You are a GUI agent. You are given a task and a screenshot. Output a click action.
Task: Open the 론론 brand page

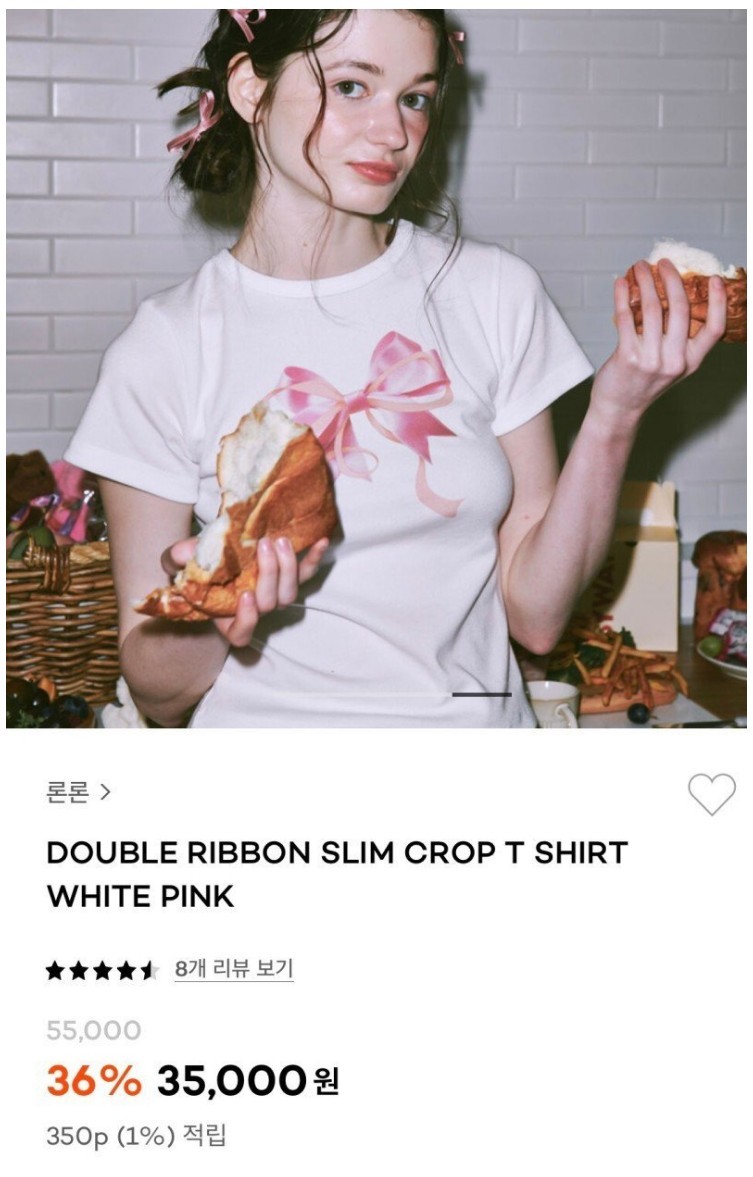78,793
